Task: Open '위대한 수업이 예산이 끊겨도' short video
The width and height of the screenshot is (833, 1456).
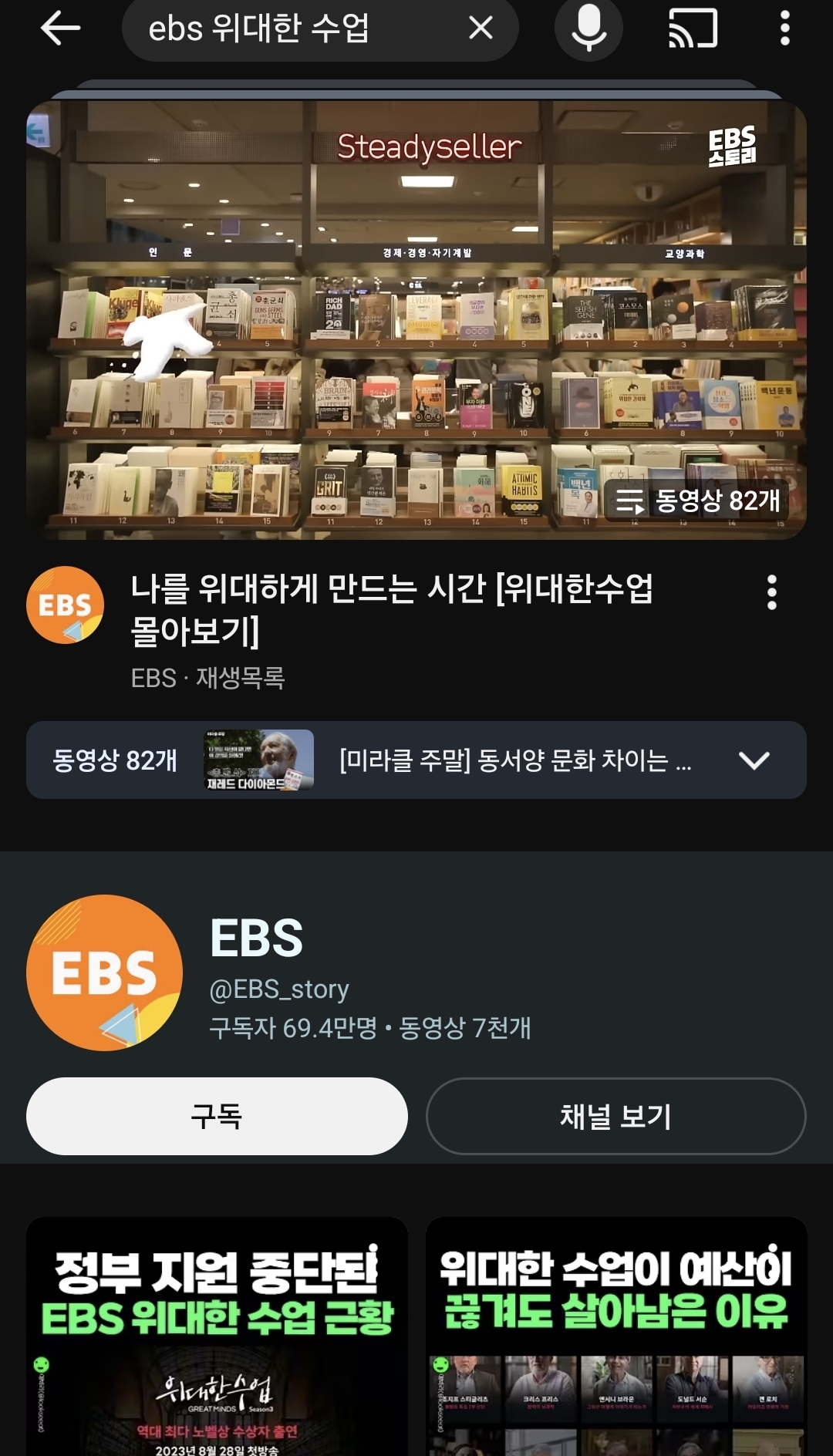Action: [615, 1336]
